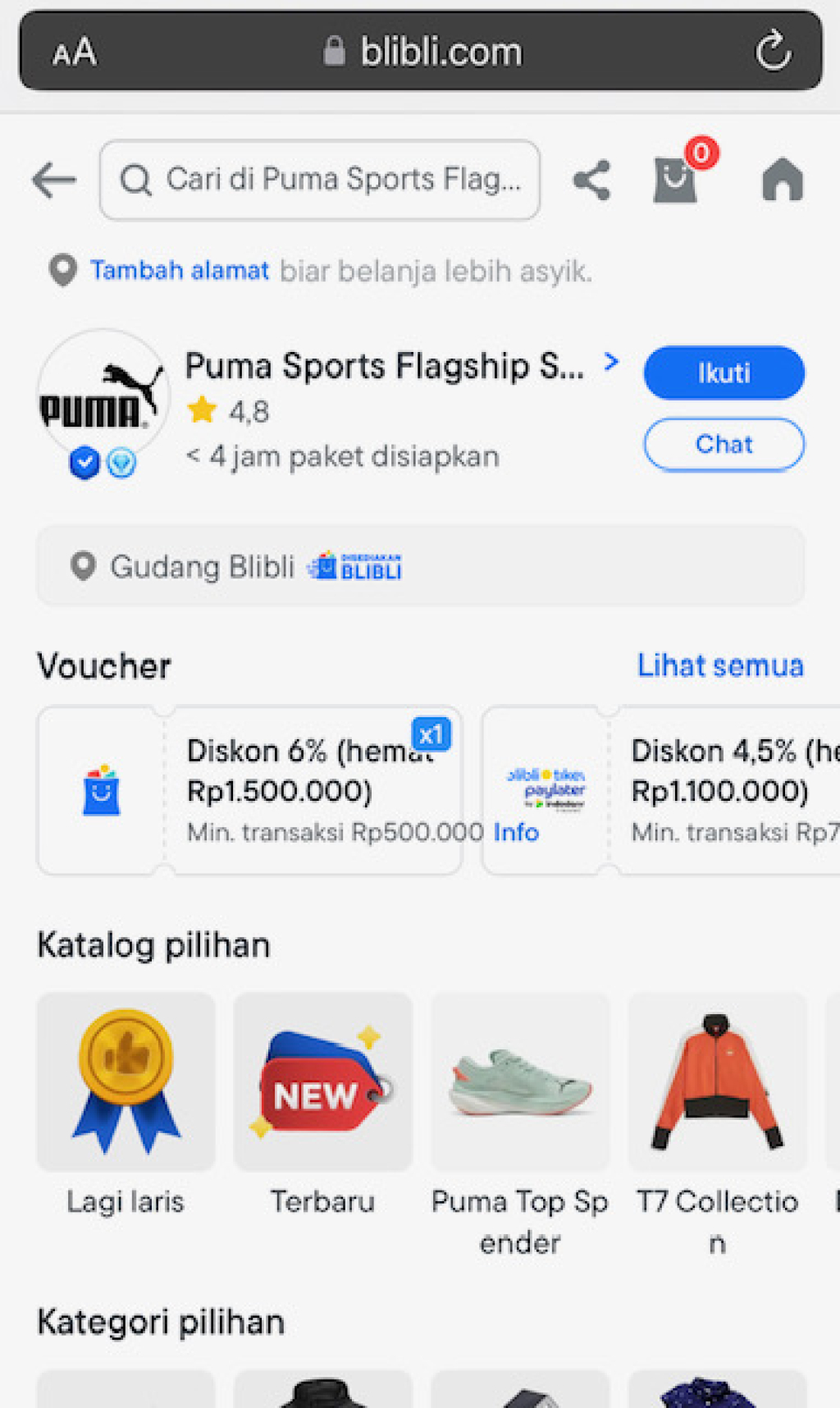The image size is (840, 1408).
Task: Share this Puma store page
Action: (x=591, y=180)
